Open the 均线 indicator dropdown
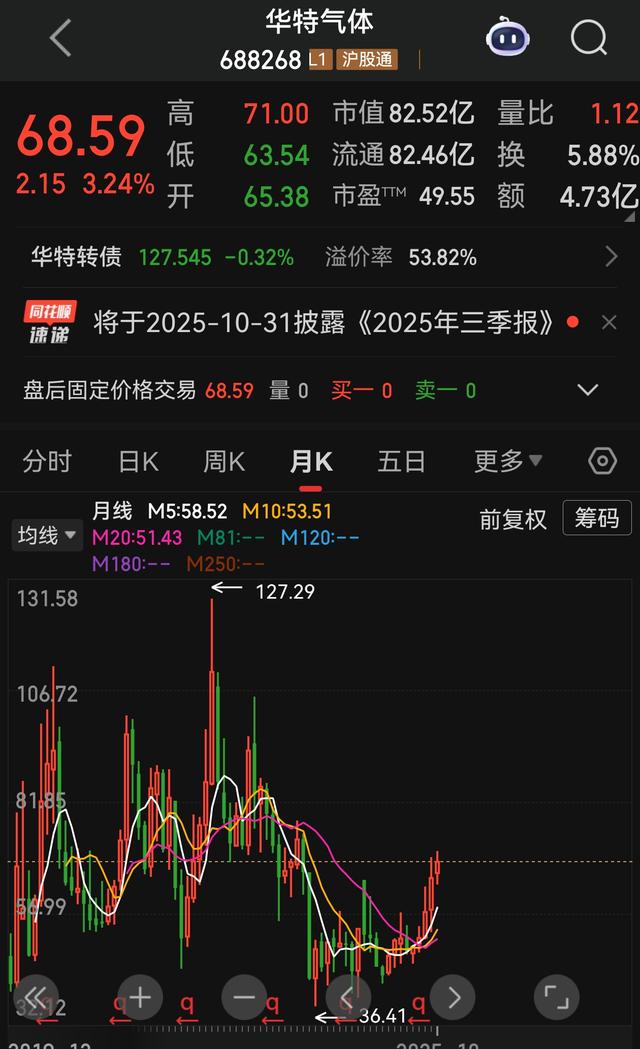 pyautogui.click(x=46, y=536)
